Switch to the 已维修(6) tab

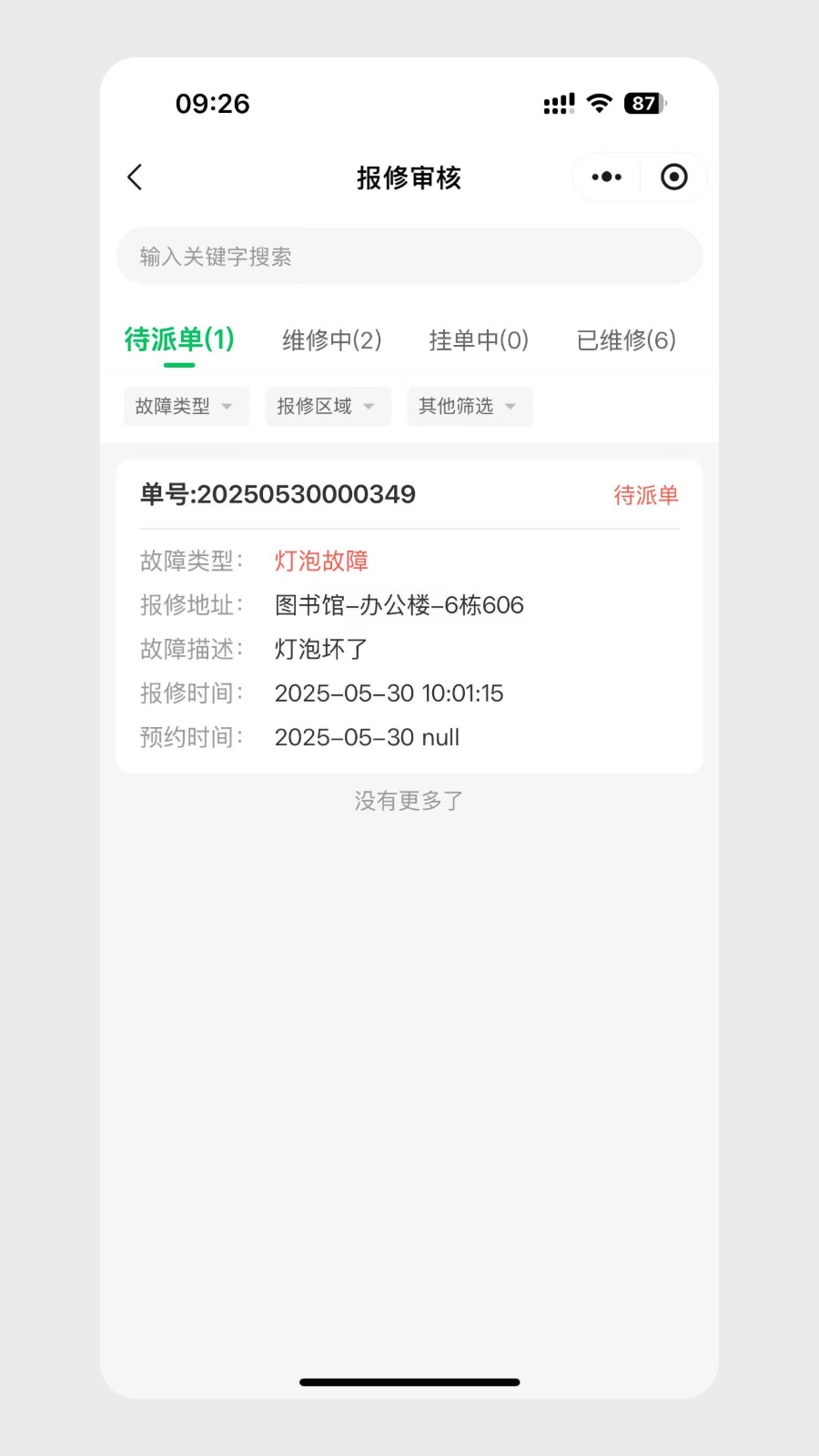[626, 340]
